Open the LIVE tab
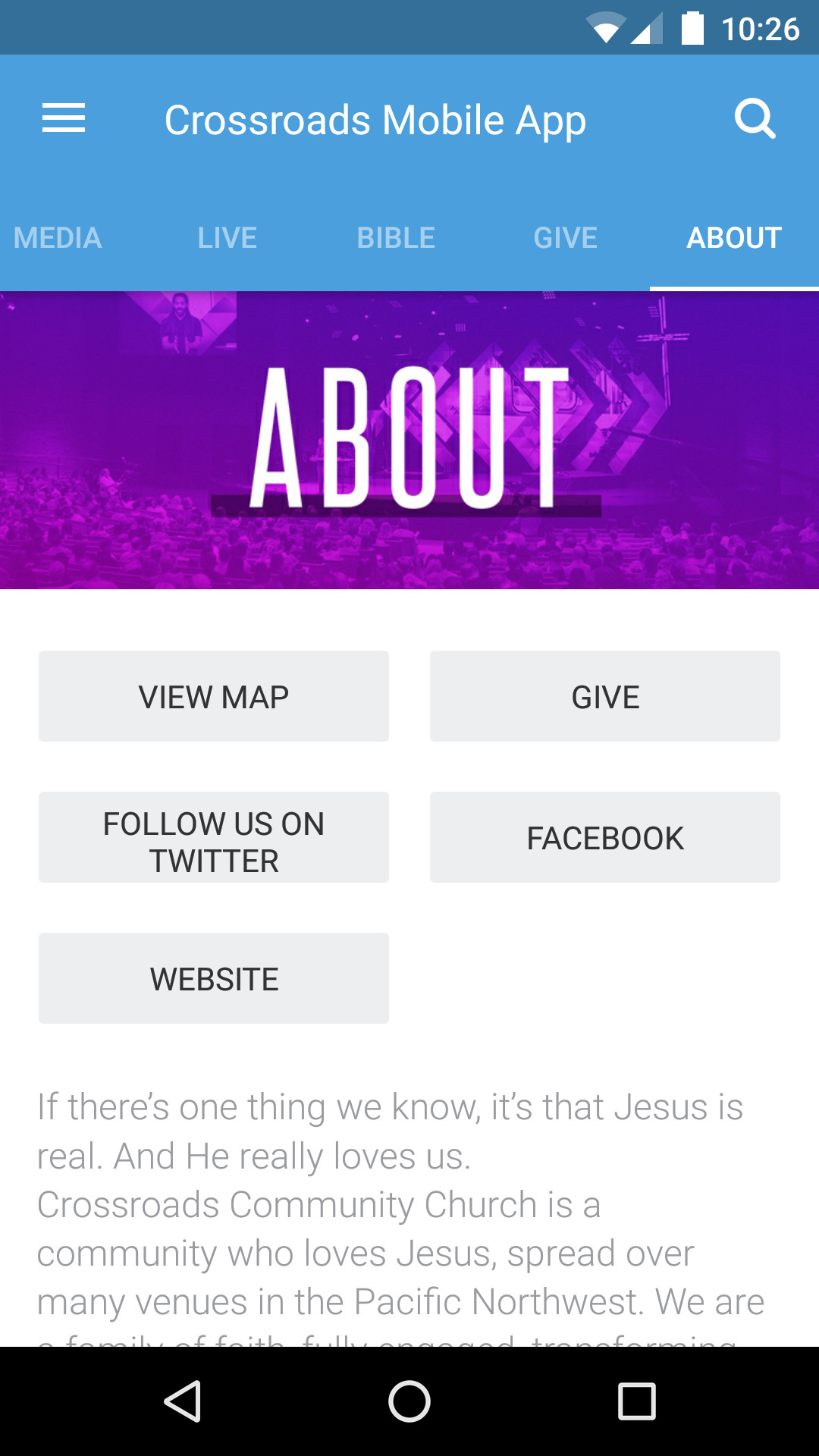 [x=226, y=237]
